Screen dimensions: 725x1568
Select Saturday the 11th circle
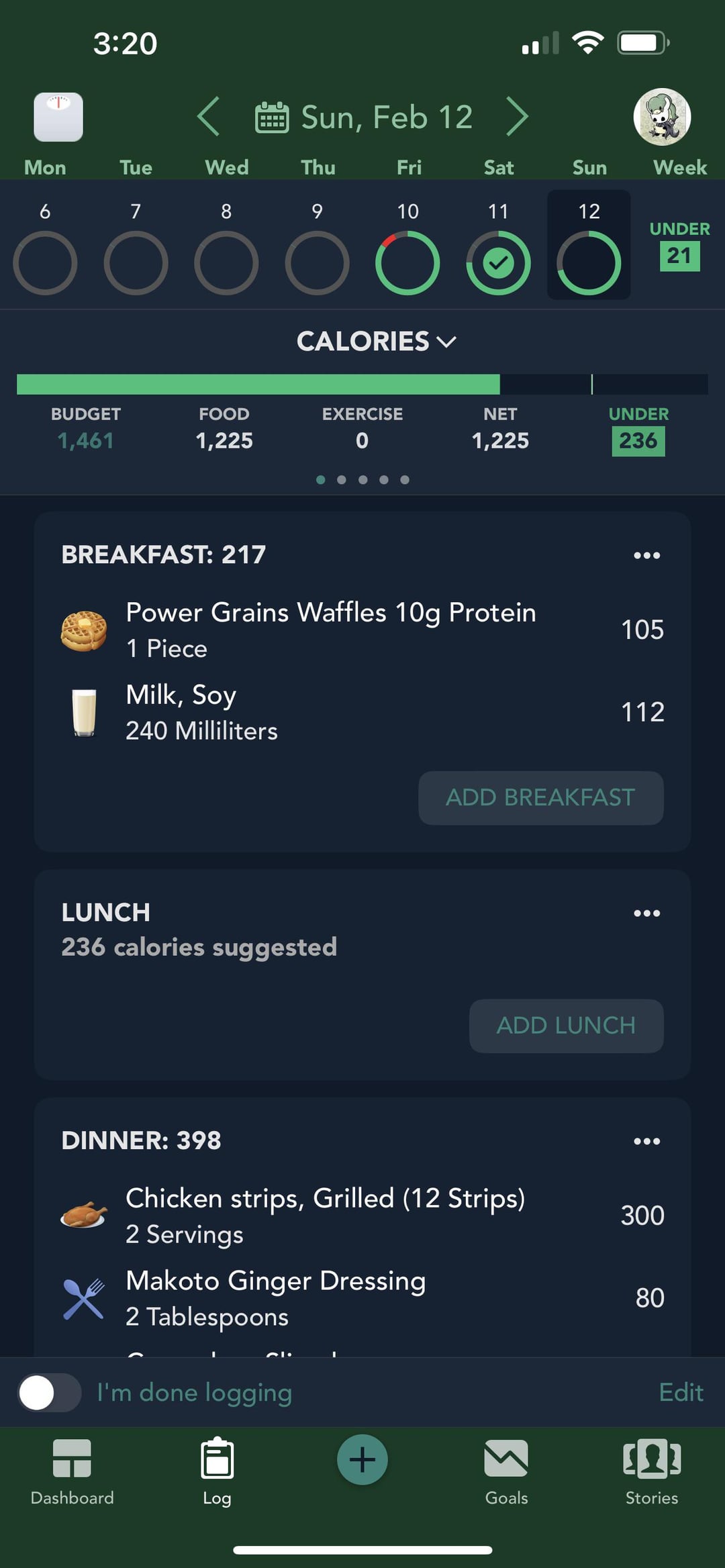pyautogui.click(x=498, y=262)
